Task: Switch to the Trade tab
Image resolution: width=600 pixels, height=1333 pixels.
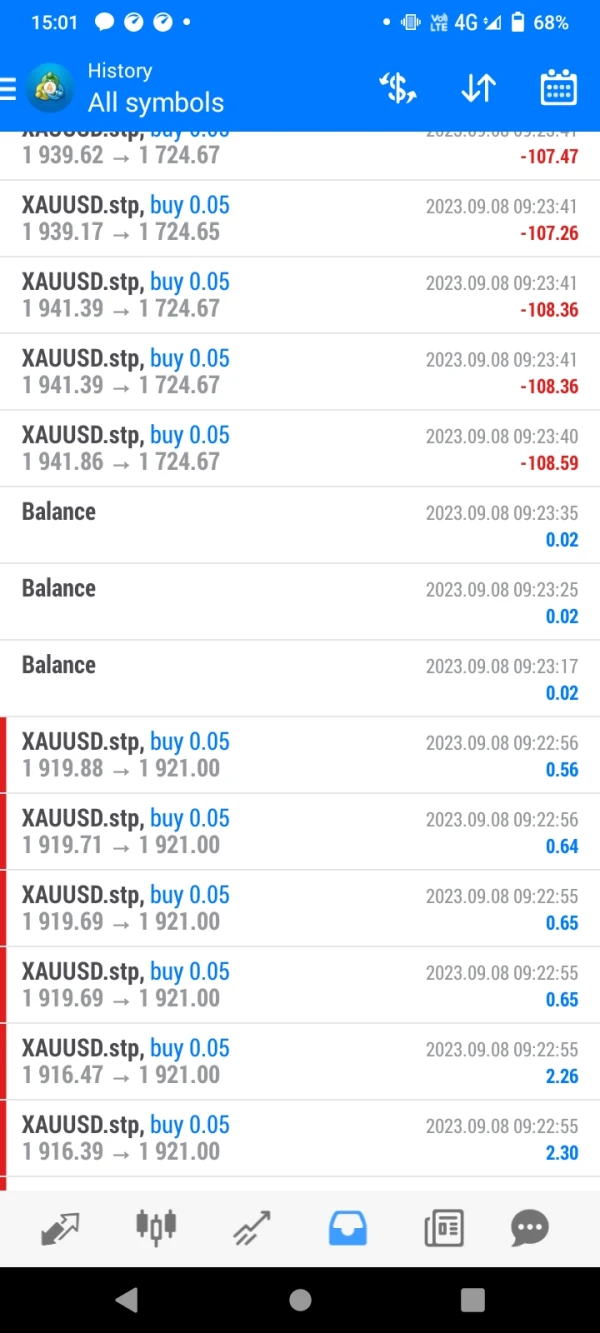Action: click(x=251, y=1227)
